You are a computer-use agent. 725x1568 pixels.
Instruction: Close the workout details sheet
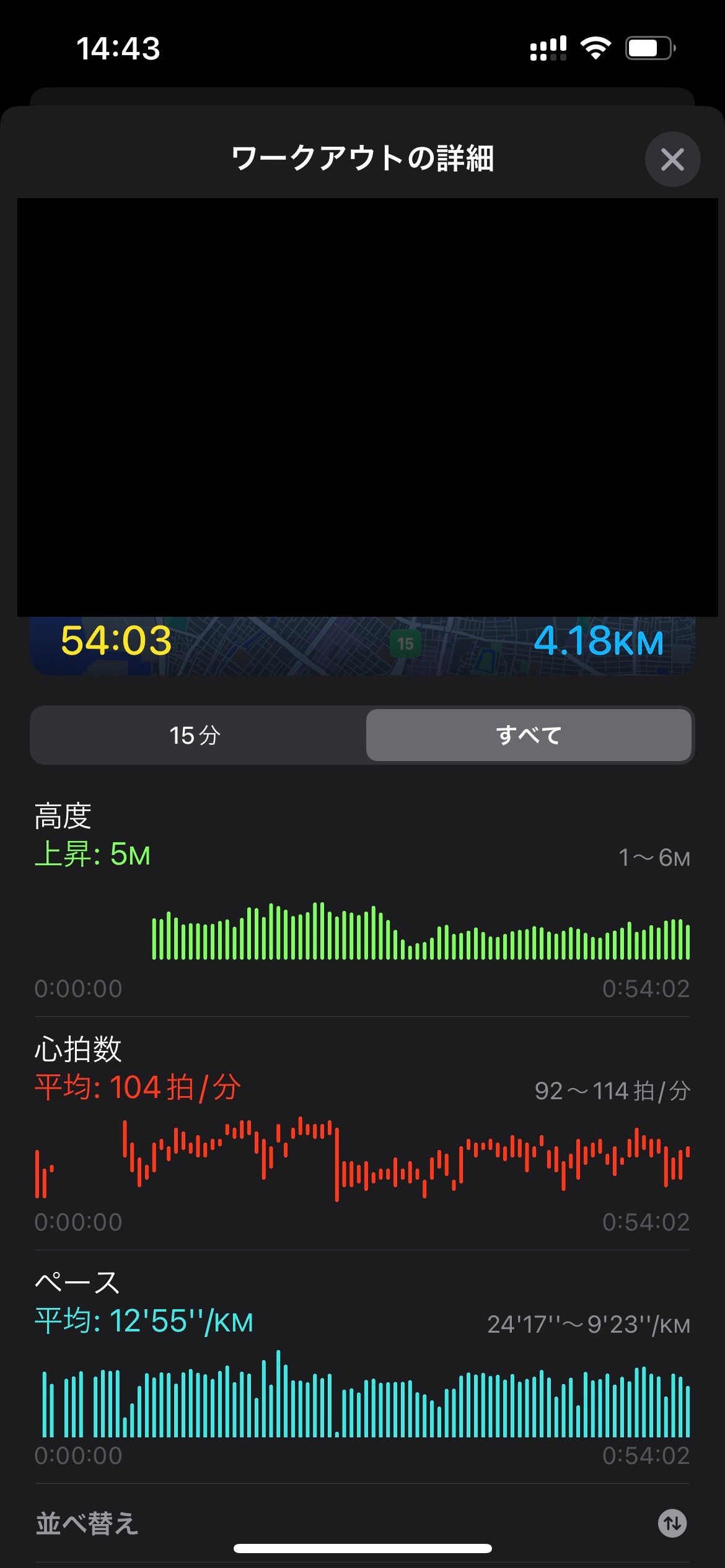[x=672, y=159]
